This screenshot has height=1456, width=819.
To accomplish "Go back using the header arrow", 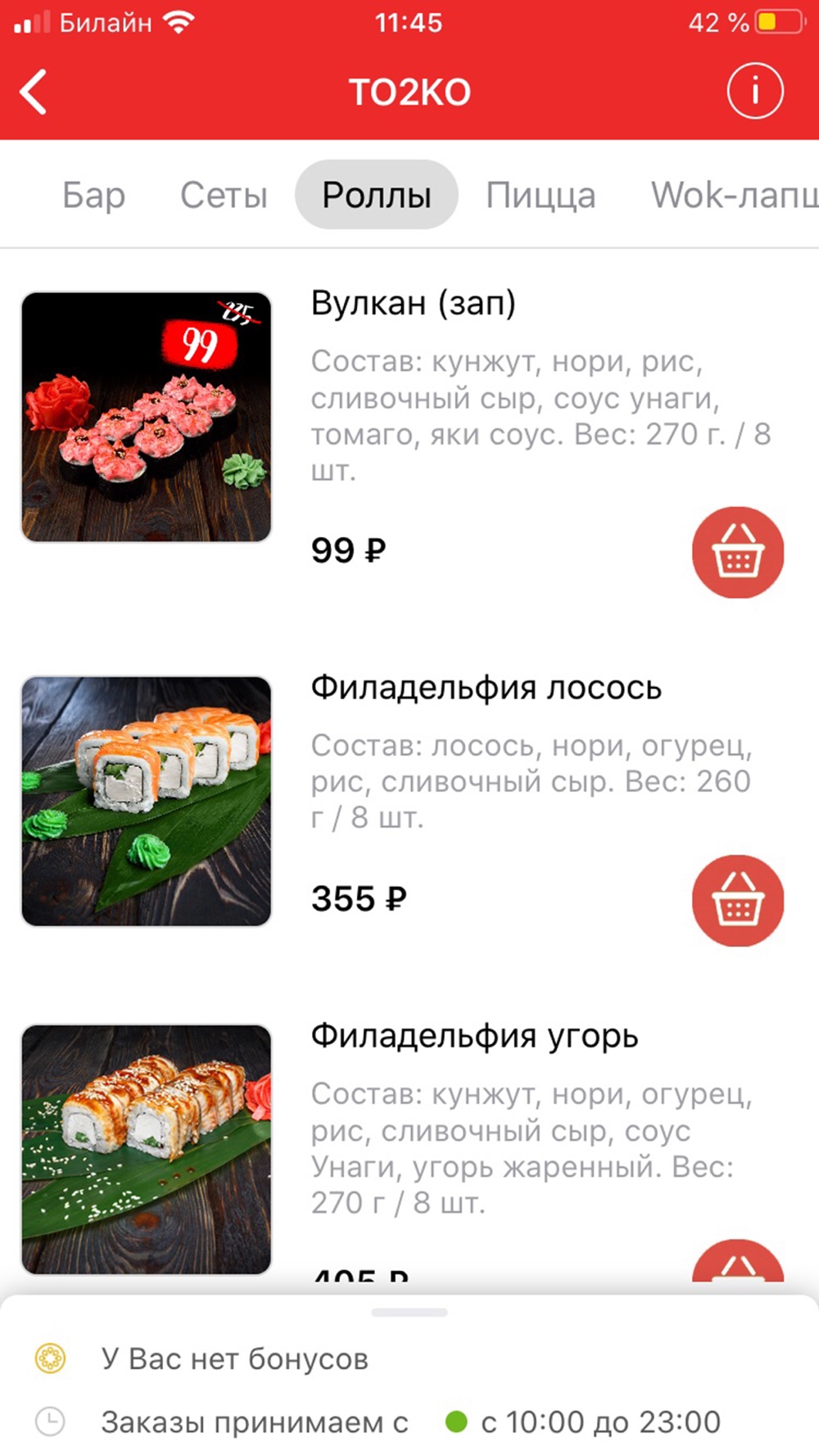I will (34, 92).
